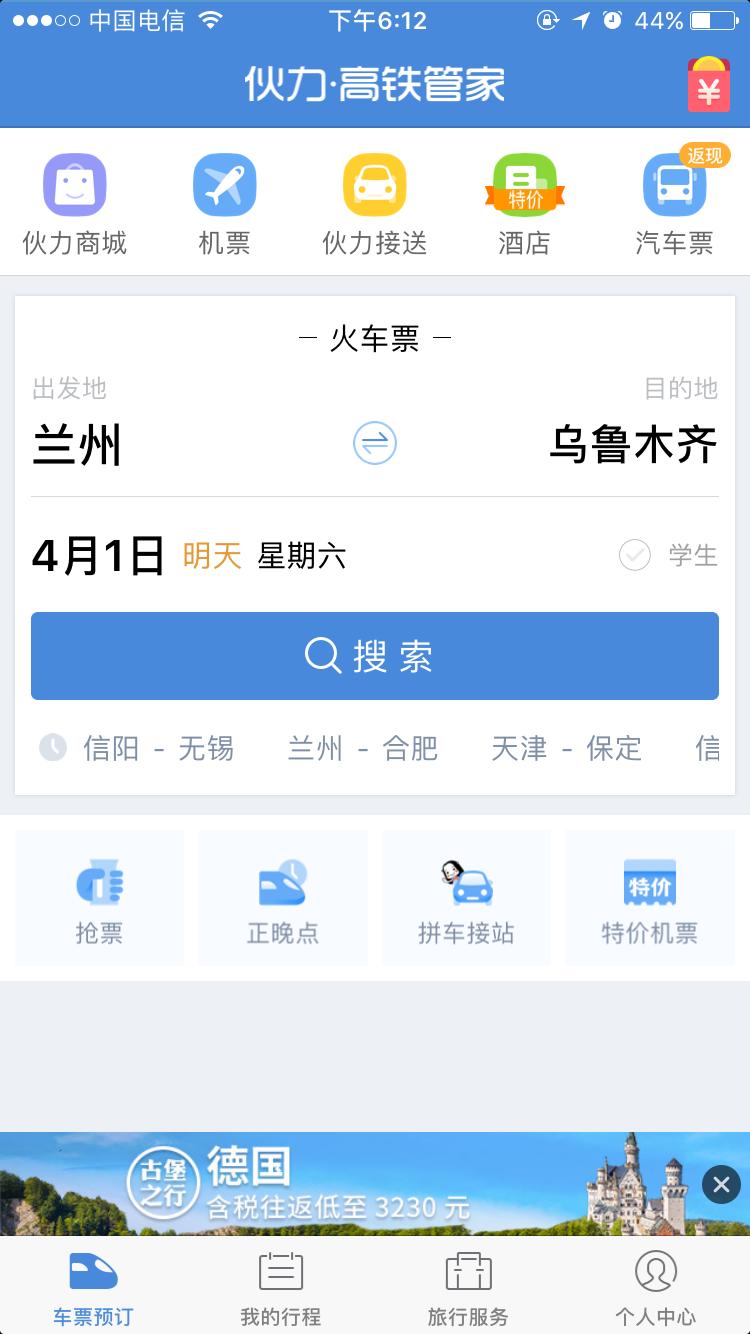Swap departure and destination cities
Viewport: 750px width, 1334px height.
pos(375,444)
